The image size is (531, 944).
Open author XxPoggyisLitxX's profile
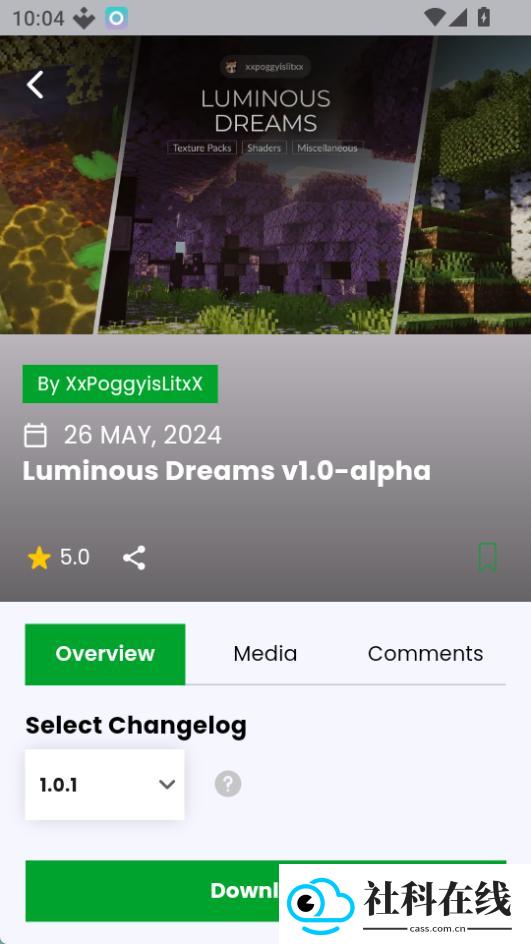coord(120,384)
